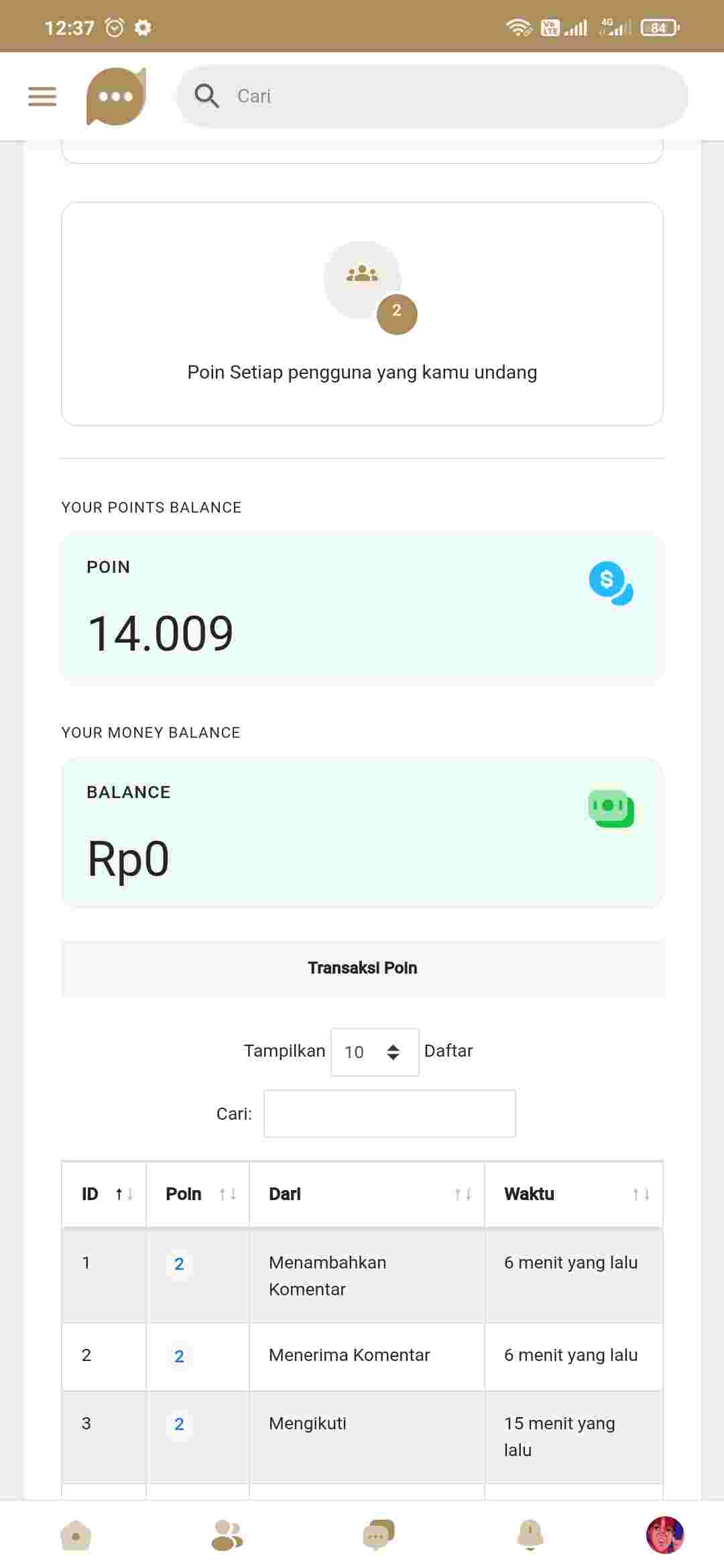Sort the table by ID column
The image size is (724, 1568).
[104, 1194]
